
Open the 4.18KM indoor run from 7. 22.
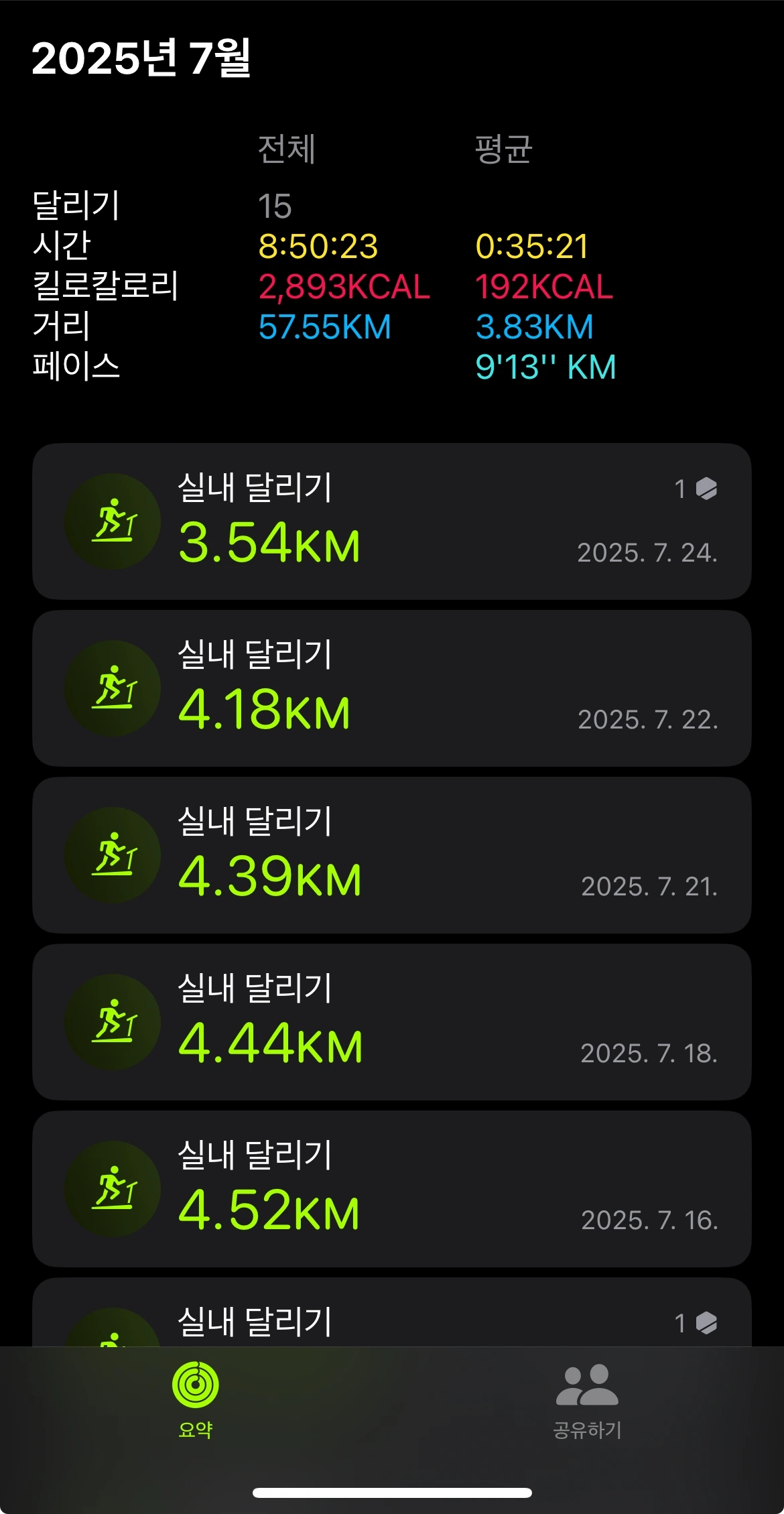[x=391, y=688]
